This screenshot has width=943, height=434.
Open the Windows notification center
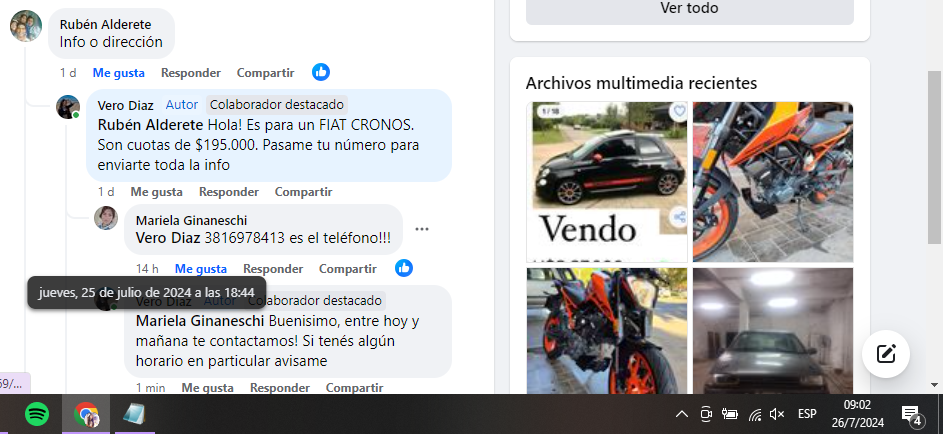(x=911, y=414)
